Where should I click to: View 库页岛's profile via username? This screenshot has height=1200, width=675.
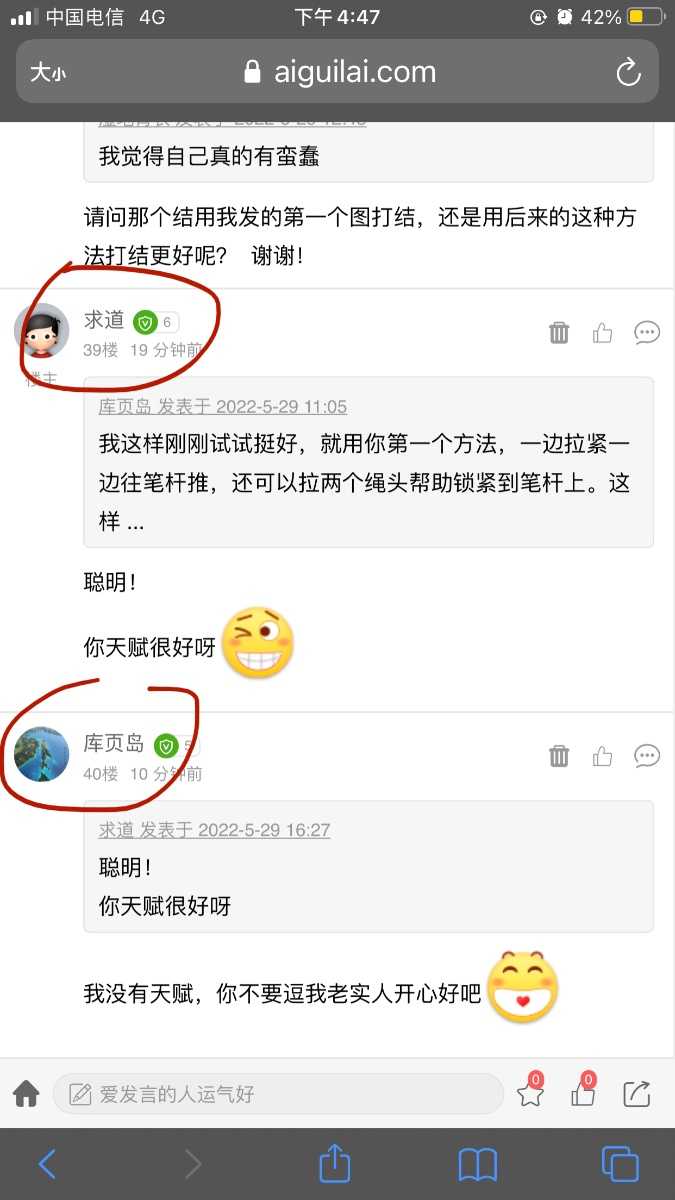114,744
